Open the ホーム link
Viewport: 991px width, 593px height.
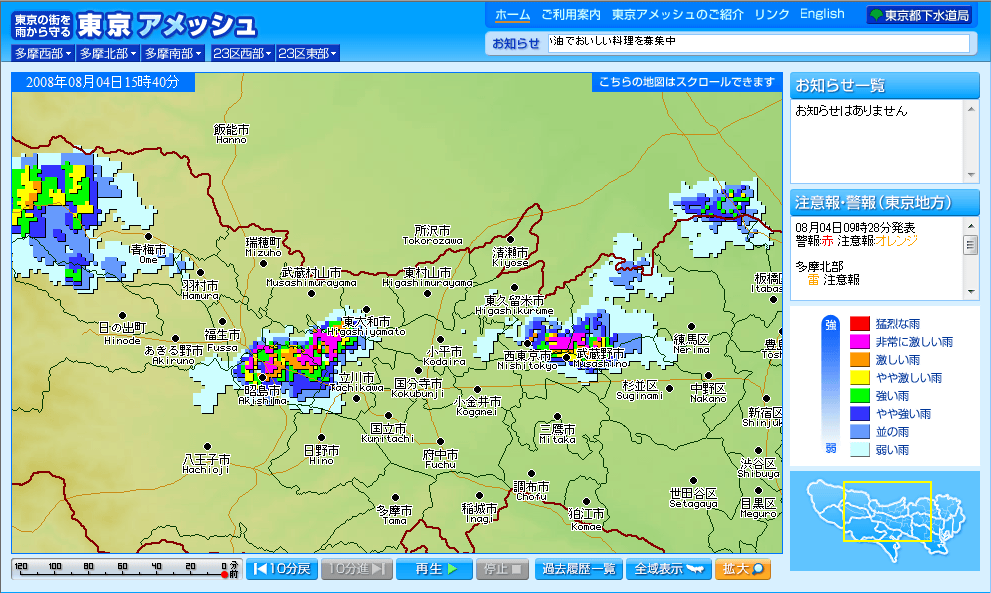click(512, 15)
